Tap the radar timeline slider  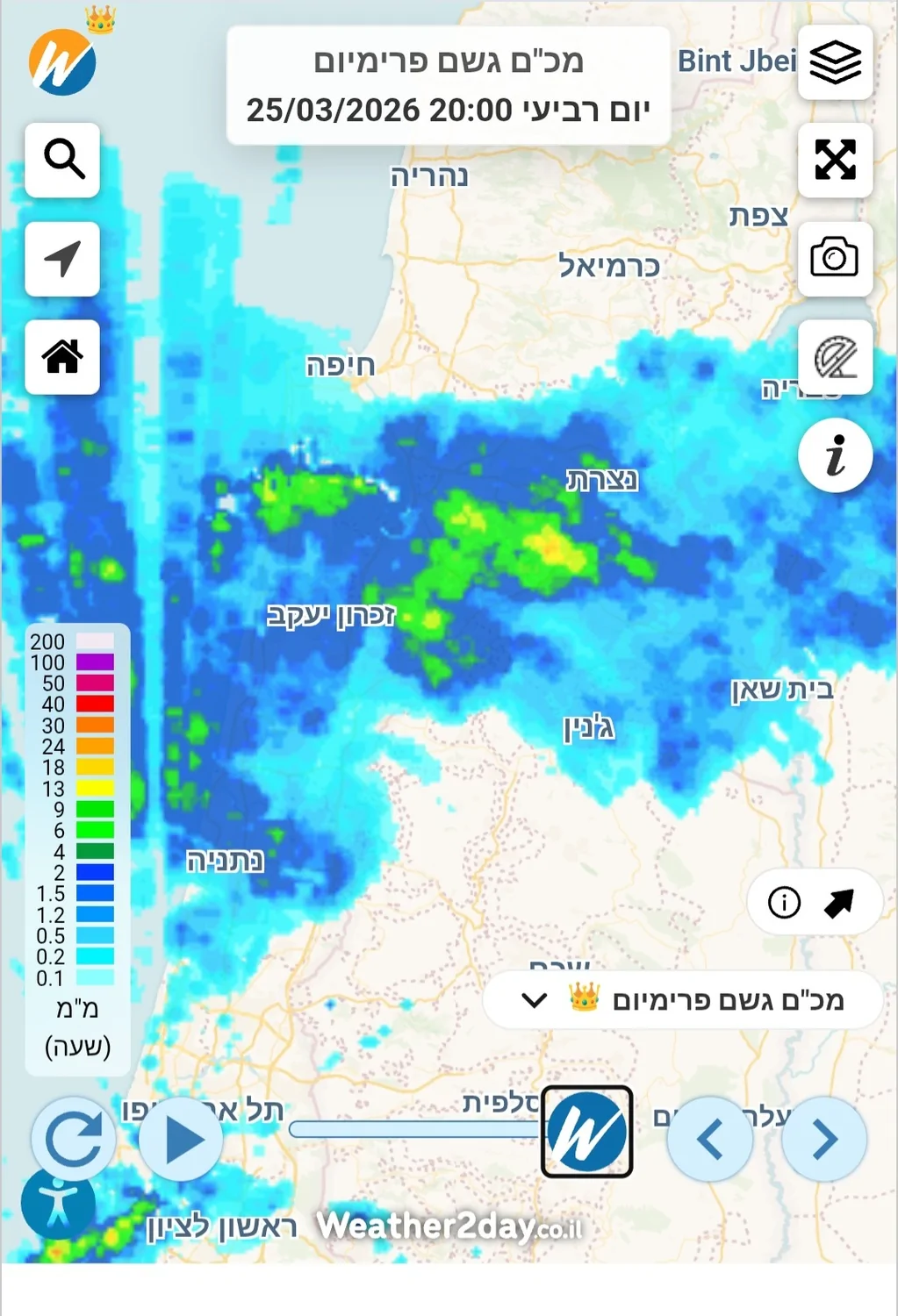(413, 1129)
